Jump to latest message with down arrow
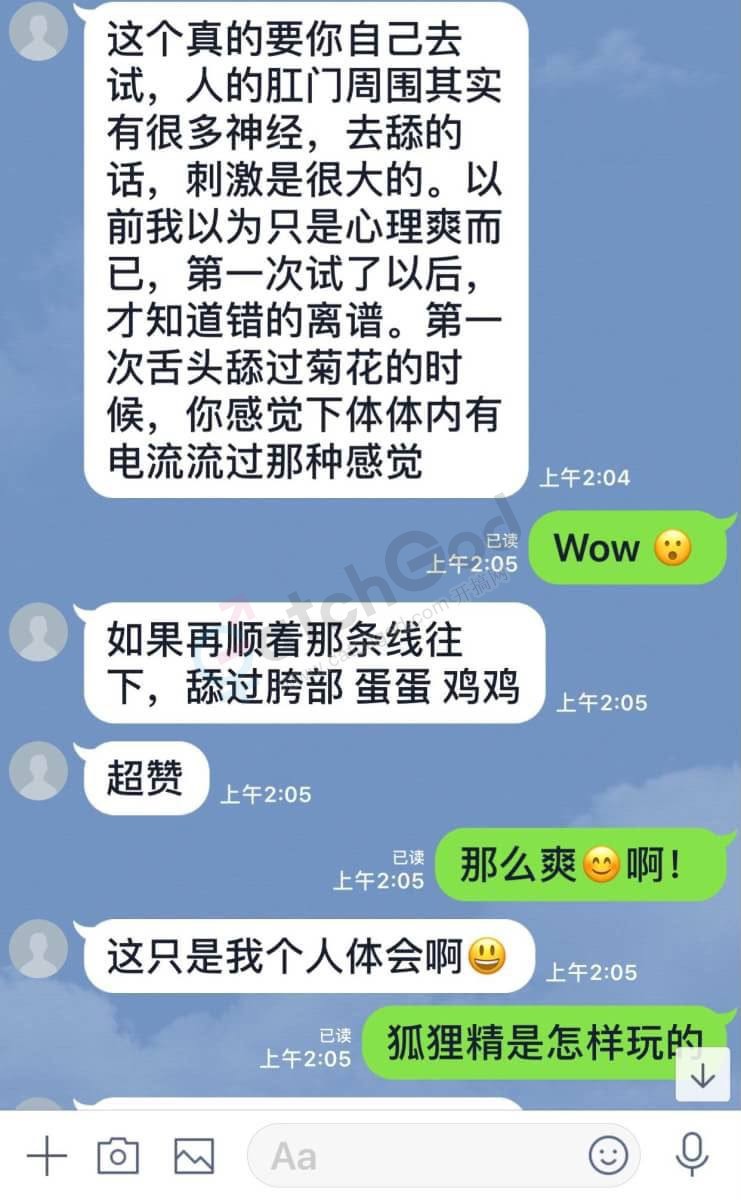This screenshot has height=1200, width=741. point(703,1075)
